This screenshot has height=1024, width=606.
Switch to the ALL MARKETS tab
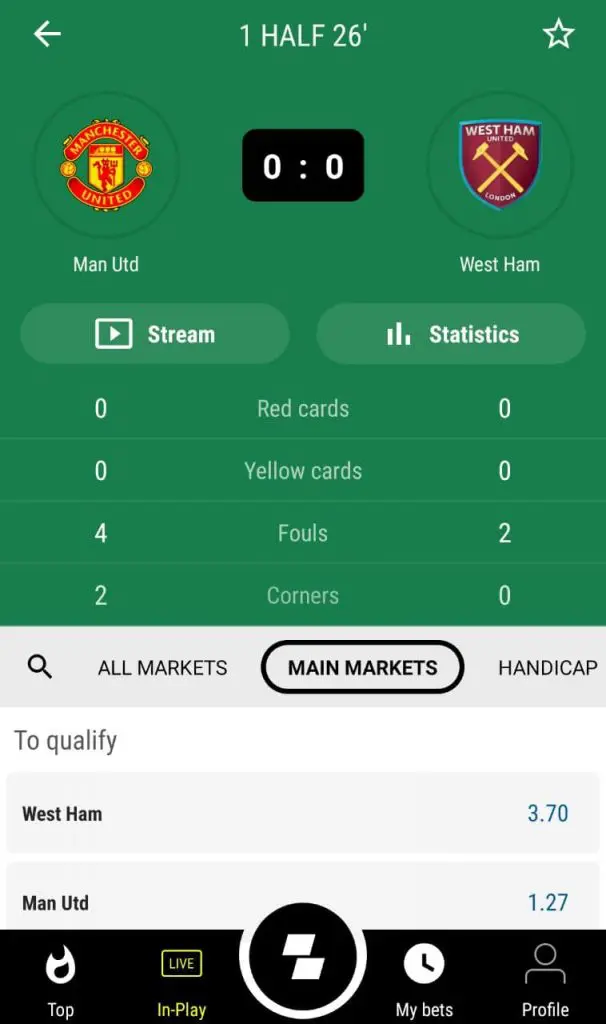(x=162, y=668)
